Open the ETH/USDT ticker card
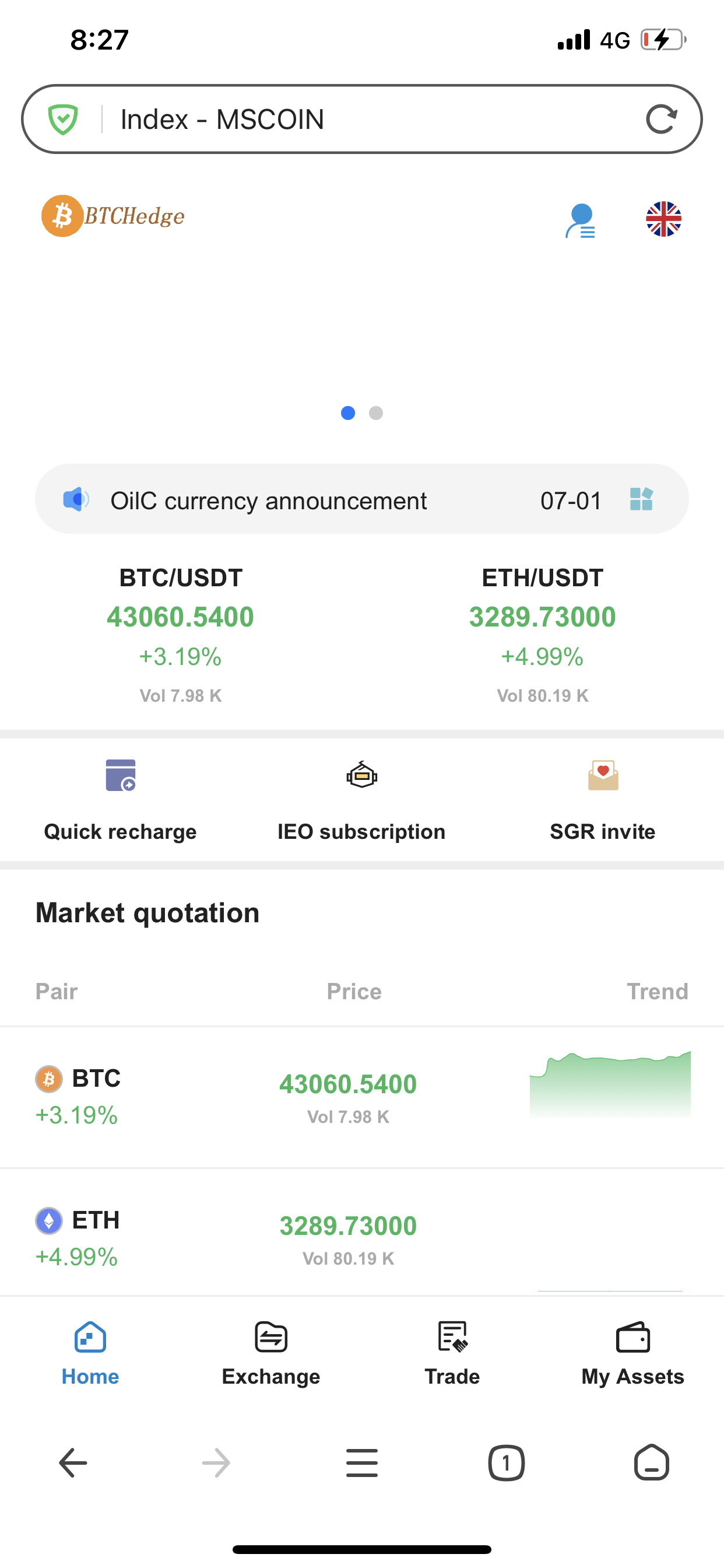Screen dimensions: 724x1568 point(543,635)
